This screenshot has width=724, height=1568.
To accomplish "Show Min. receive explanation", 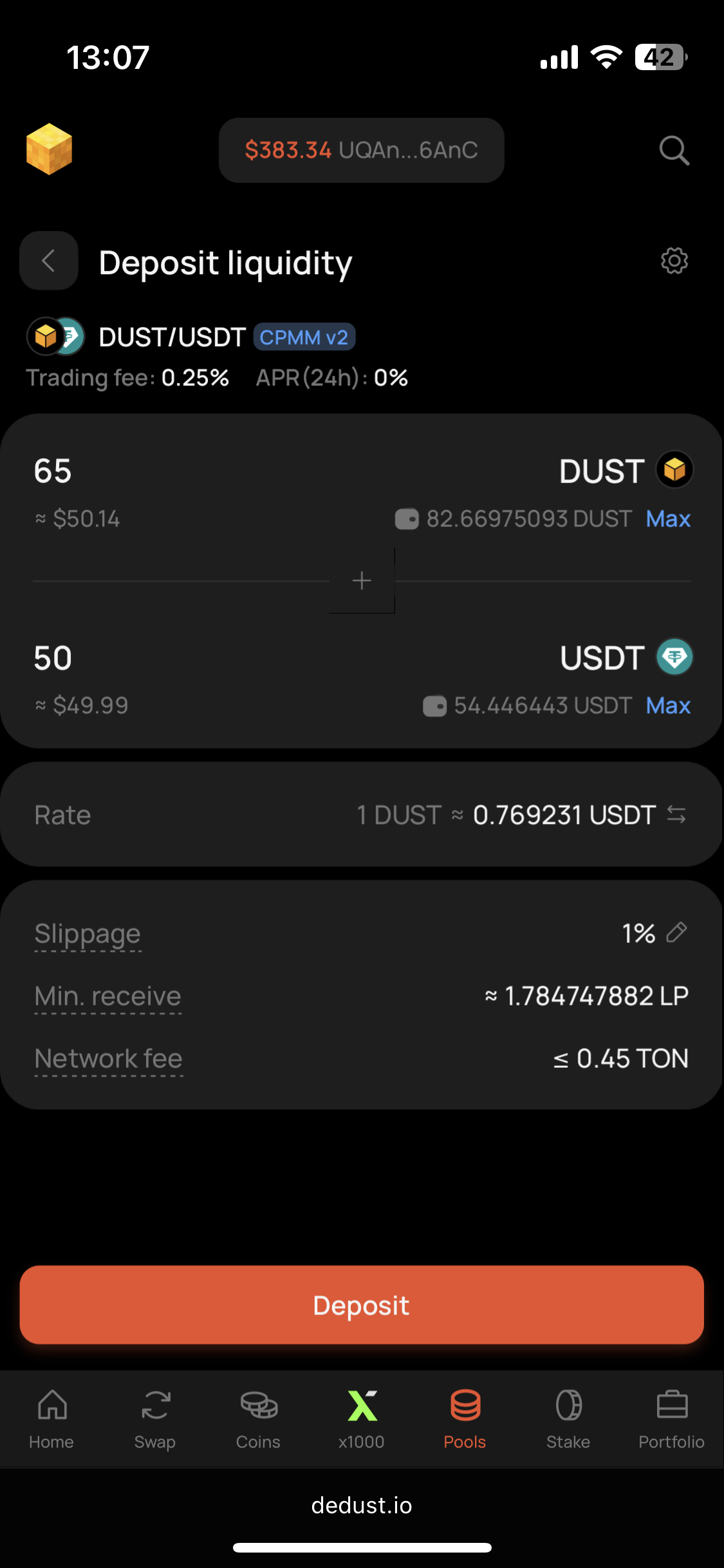I will (108, 996).
